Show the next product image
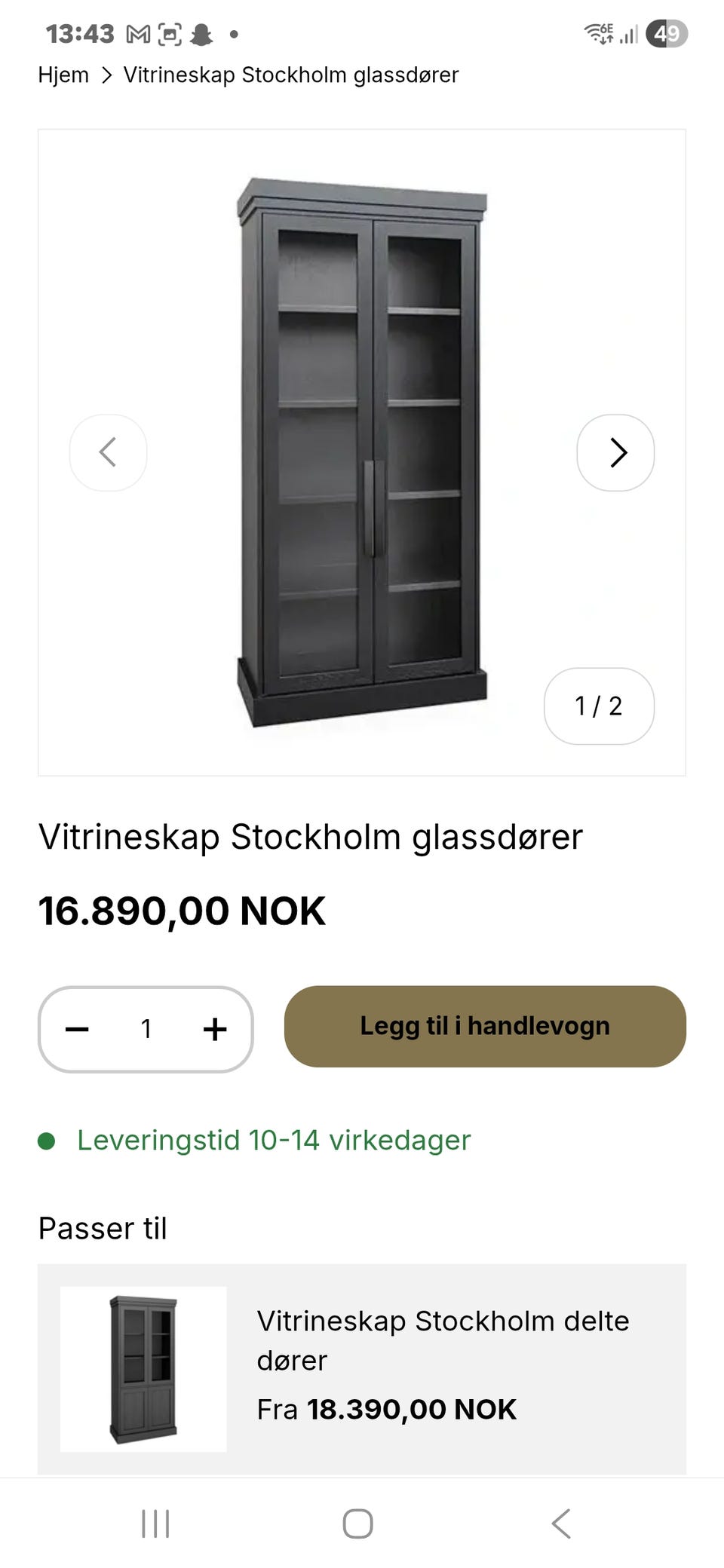This screenshot has width=724, height=1568. pos(616,452)
